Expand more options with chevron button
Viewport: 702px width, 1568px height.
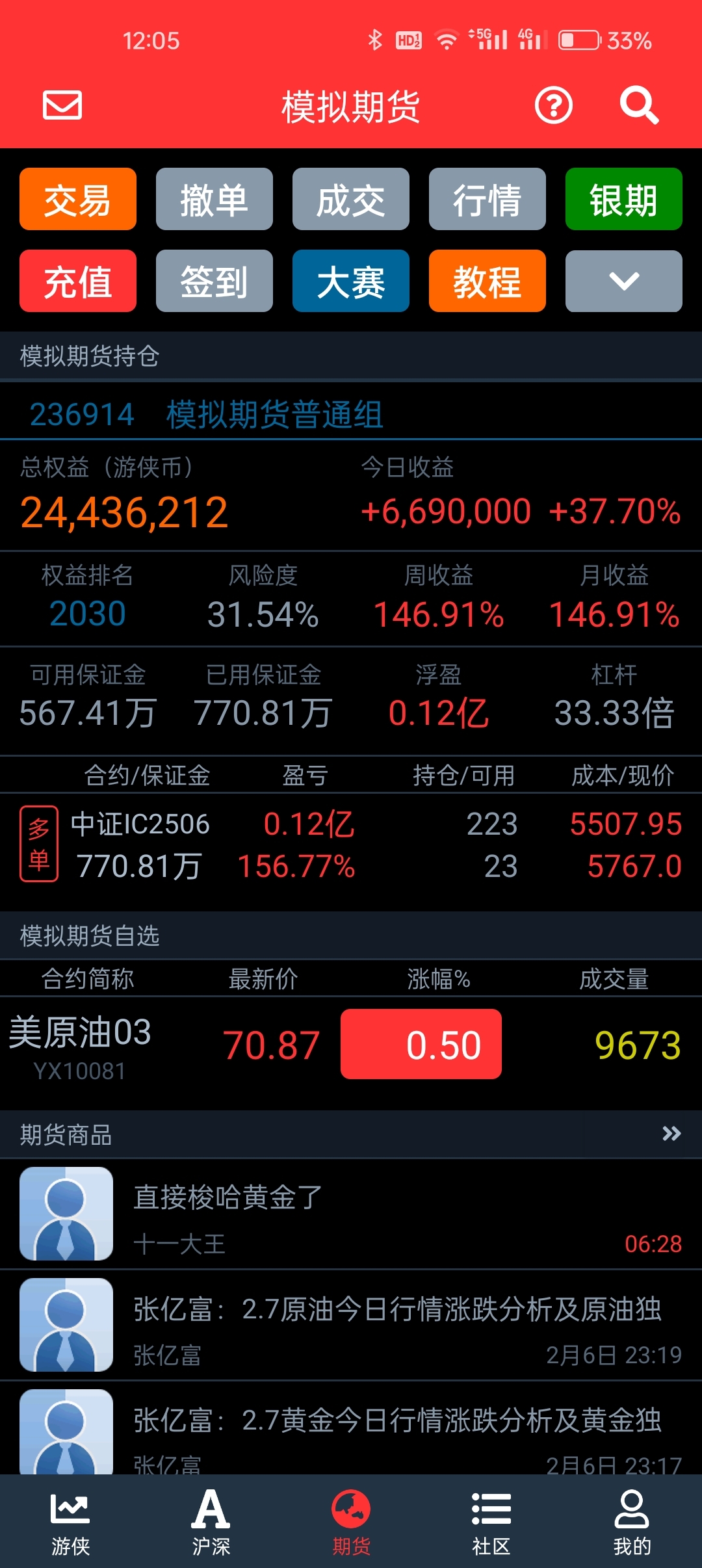coord(624,281)
